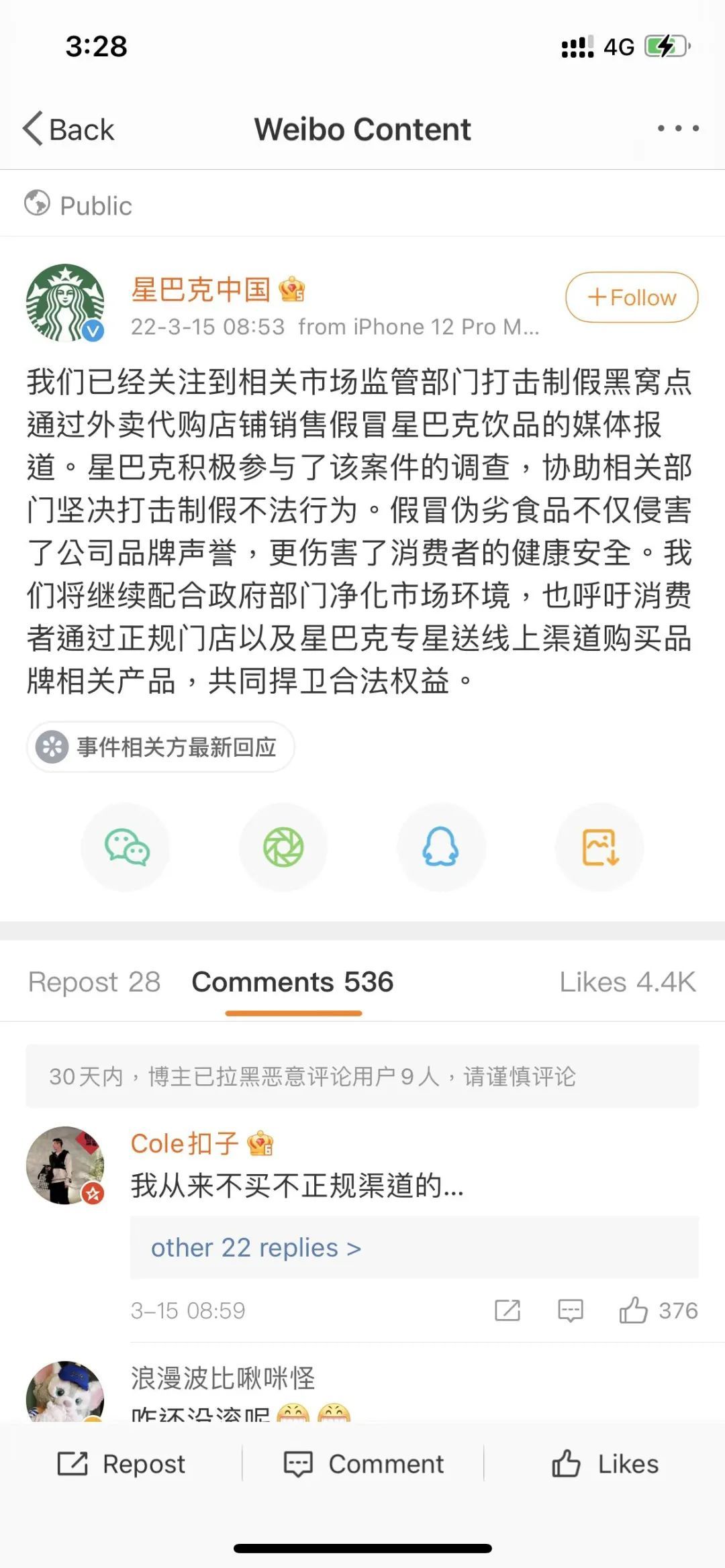Like the post from the bottom bar
Viewport: 725px width, 1568px height.
point(605,1464)
